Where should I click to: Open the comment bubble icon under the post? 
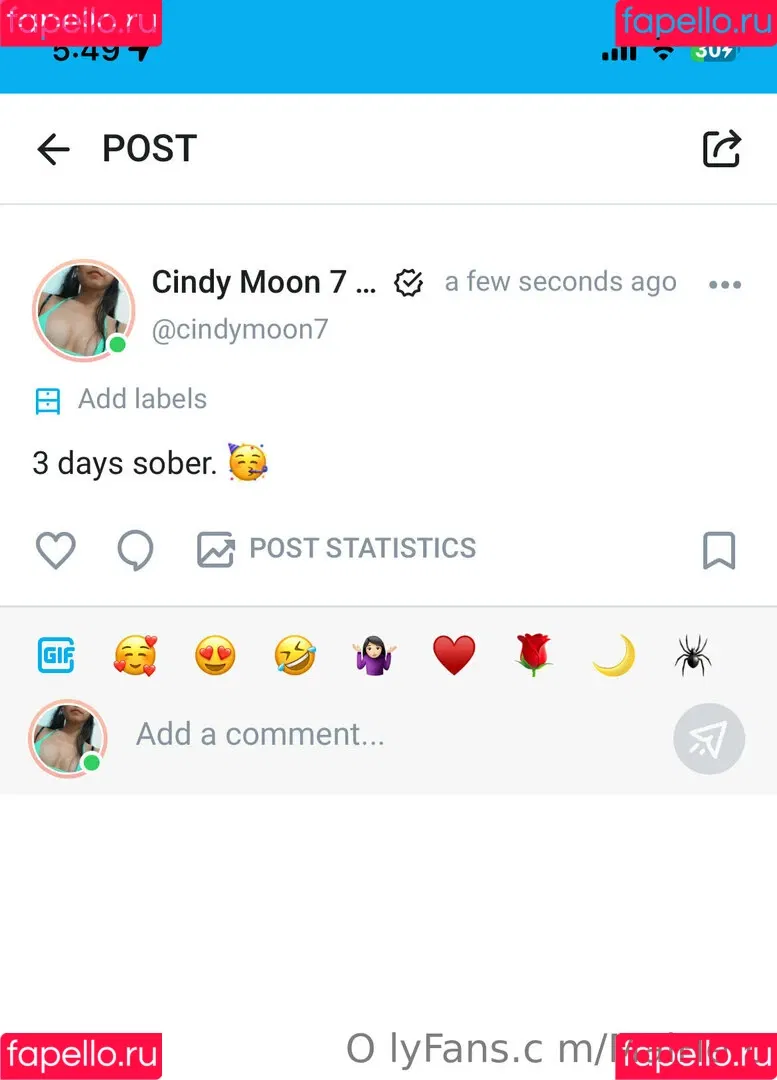click(x=135, y=550)
